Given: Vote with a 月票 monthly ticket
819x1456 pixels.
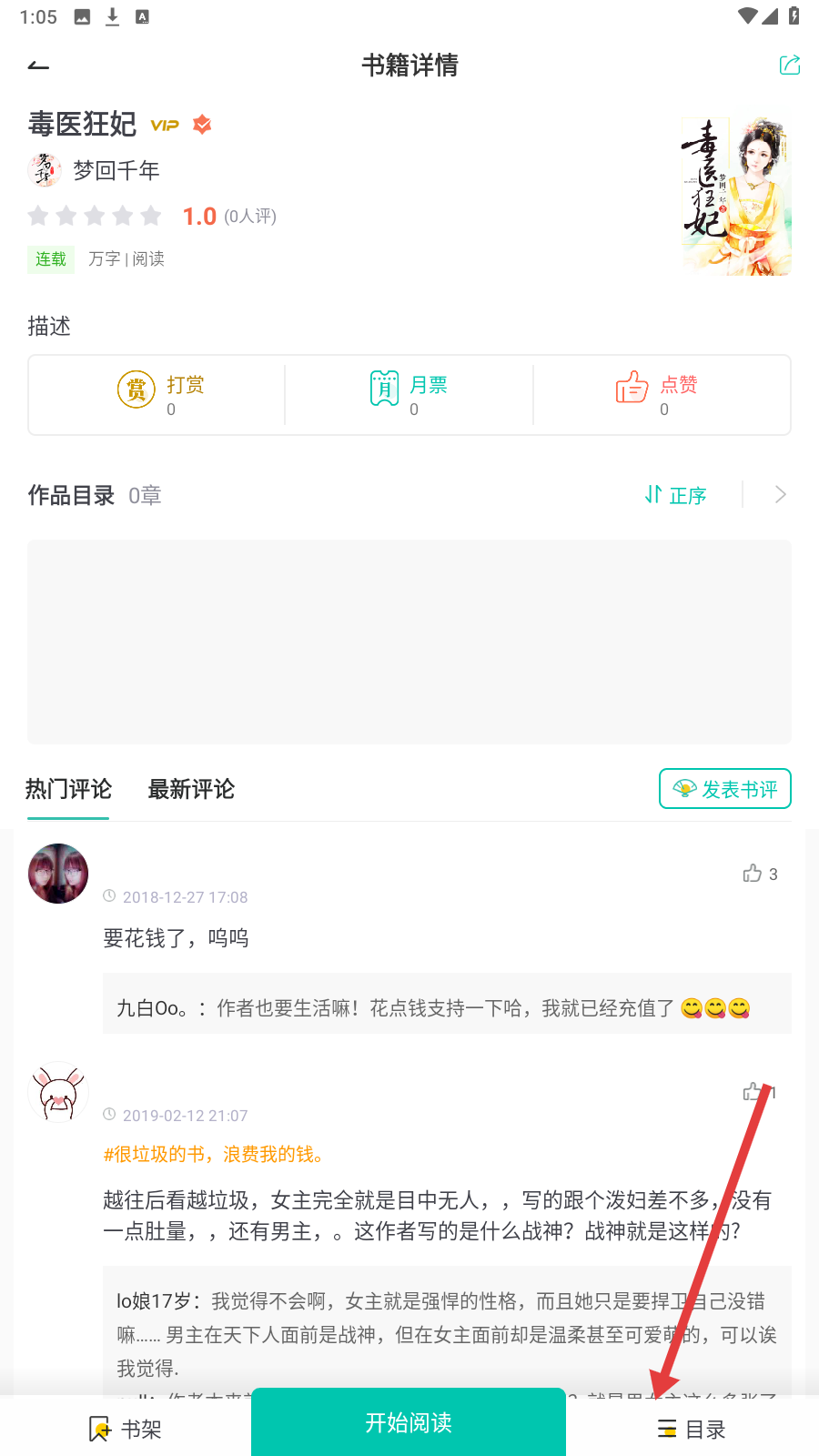Looking at the screenshot, I should pyautogui.click(x=409, y=395).
